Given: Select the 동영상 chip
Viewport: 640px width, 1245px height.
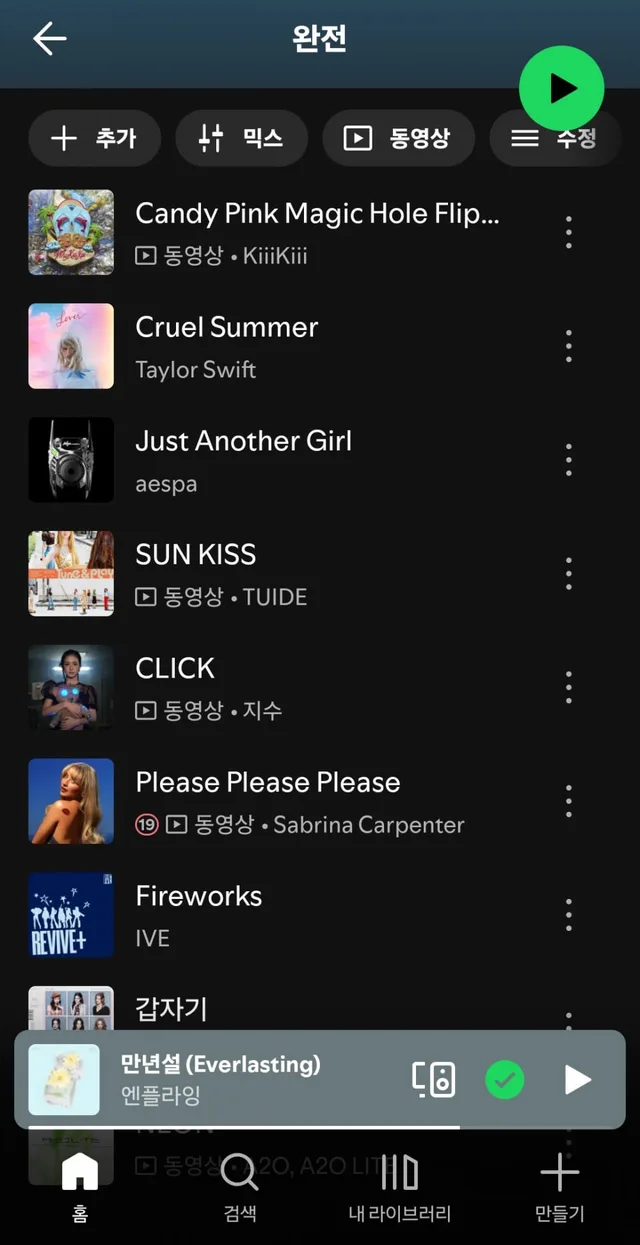Looking at the screenshot, I should 398,138.
